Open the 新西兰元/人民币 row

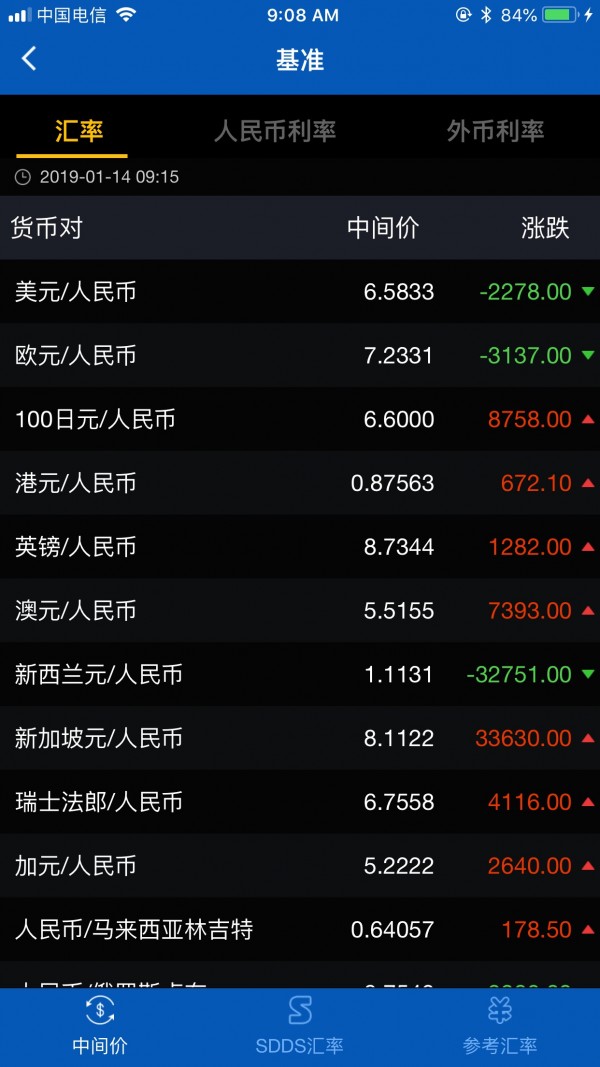tap(300, 674)
